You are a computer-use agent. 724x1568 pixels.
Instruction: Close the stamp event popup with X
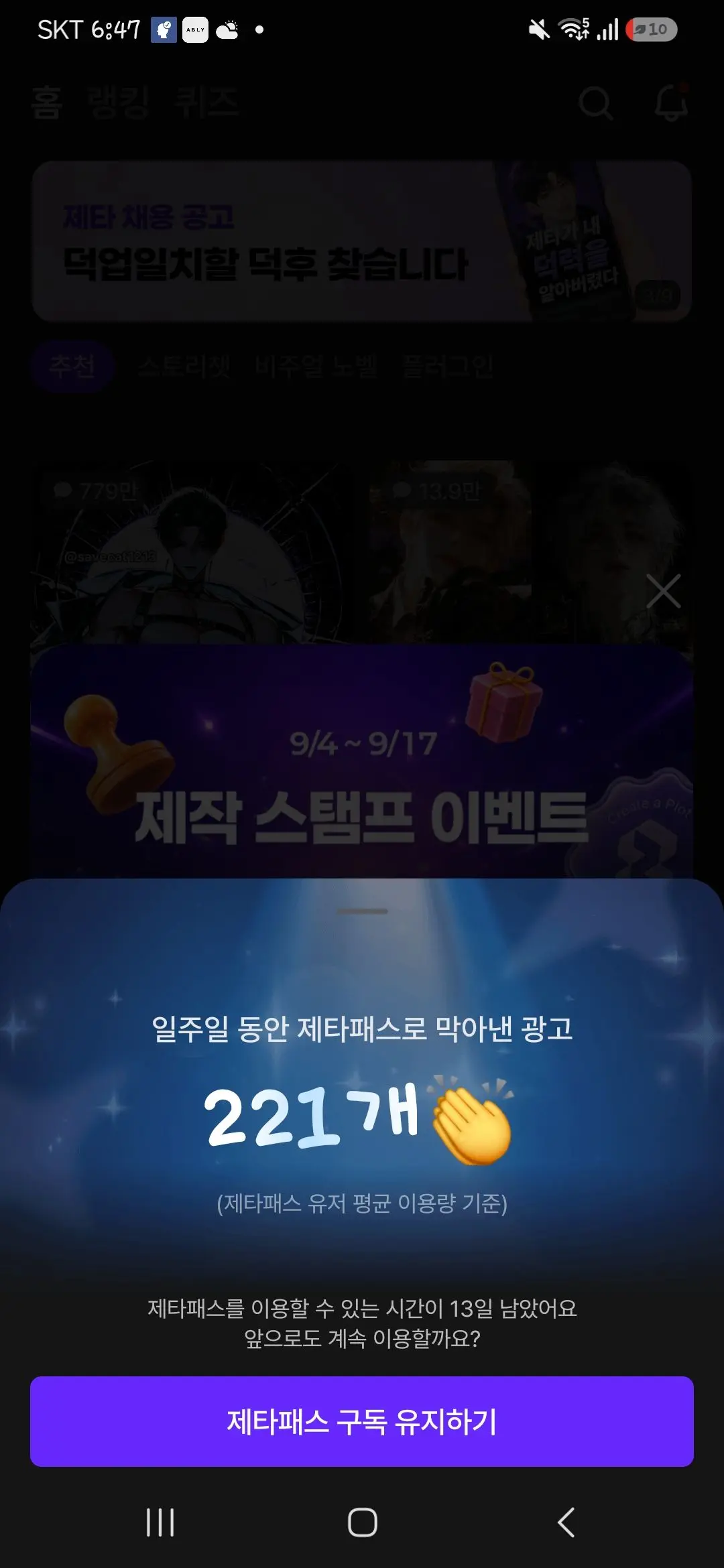664,591
